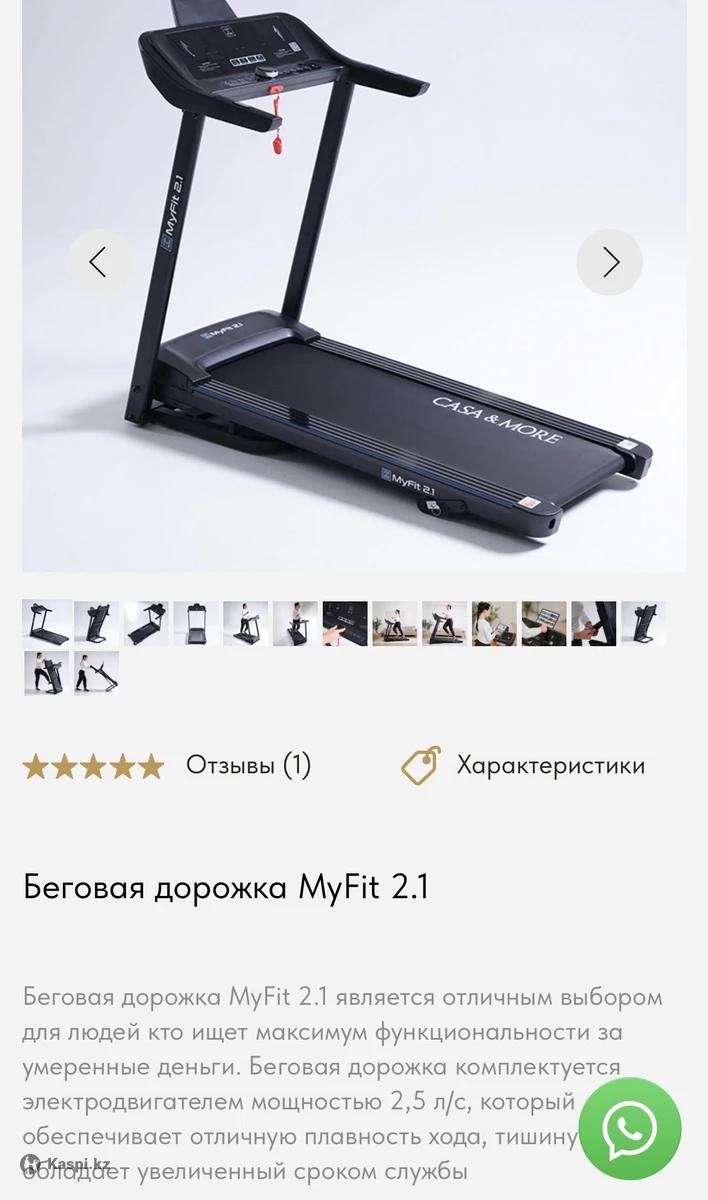Image resolution: width=708 pixels, height=1200 pixels.
Task: Start a WhatsApp chat with the seller
Action: [630, 1129]
